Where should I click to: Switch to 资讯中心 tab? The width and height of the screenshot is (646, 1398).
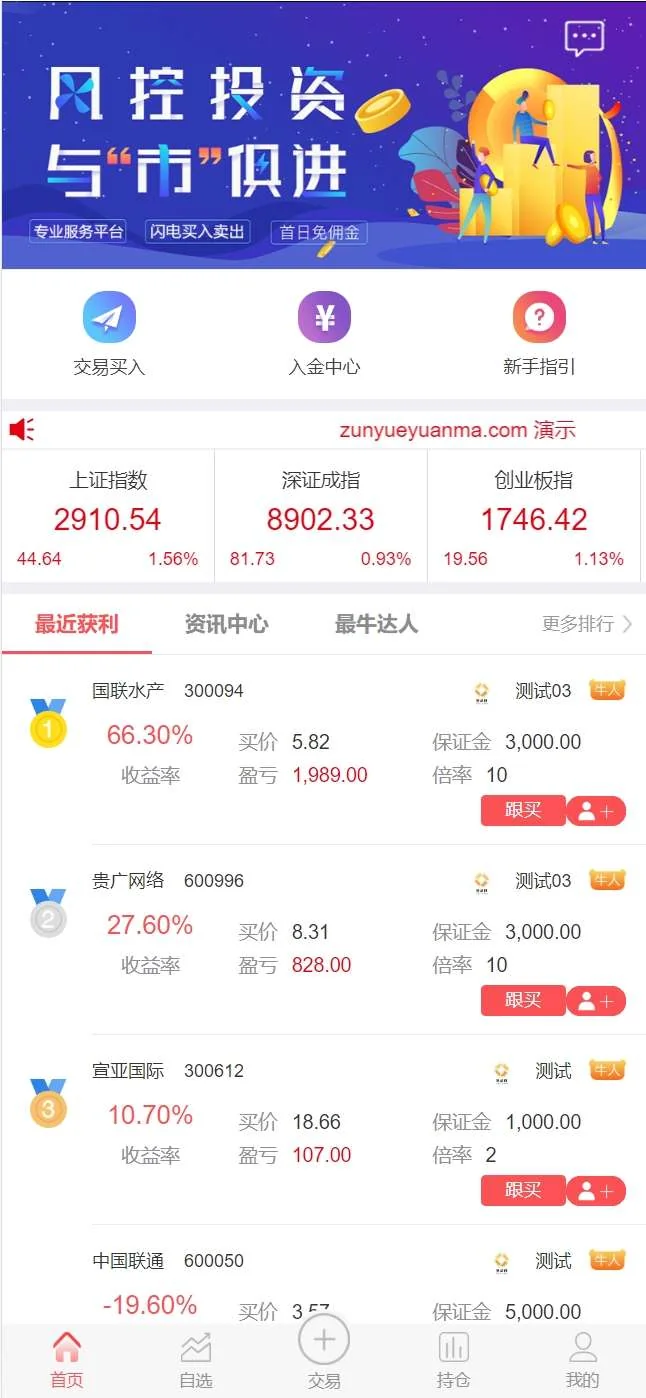(227, 625)
